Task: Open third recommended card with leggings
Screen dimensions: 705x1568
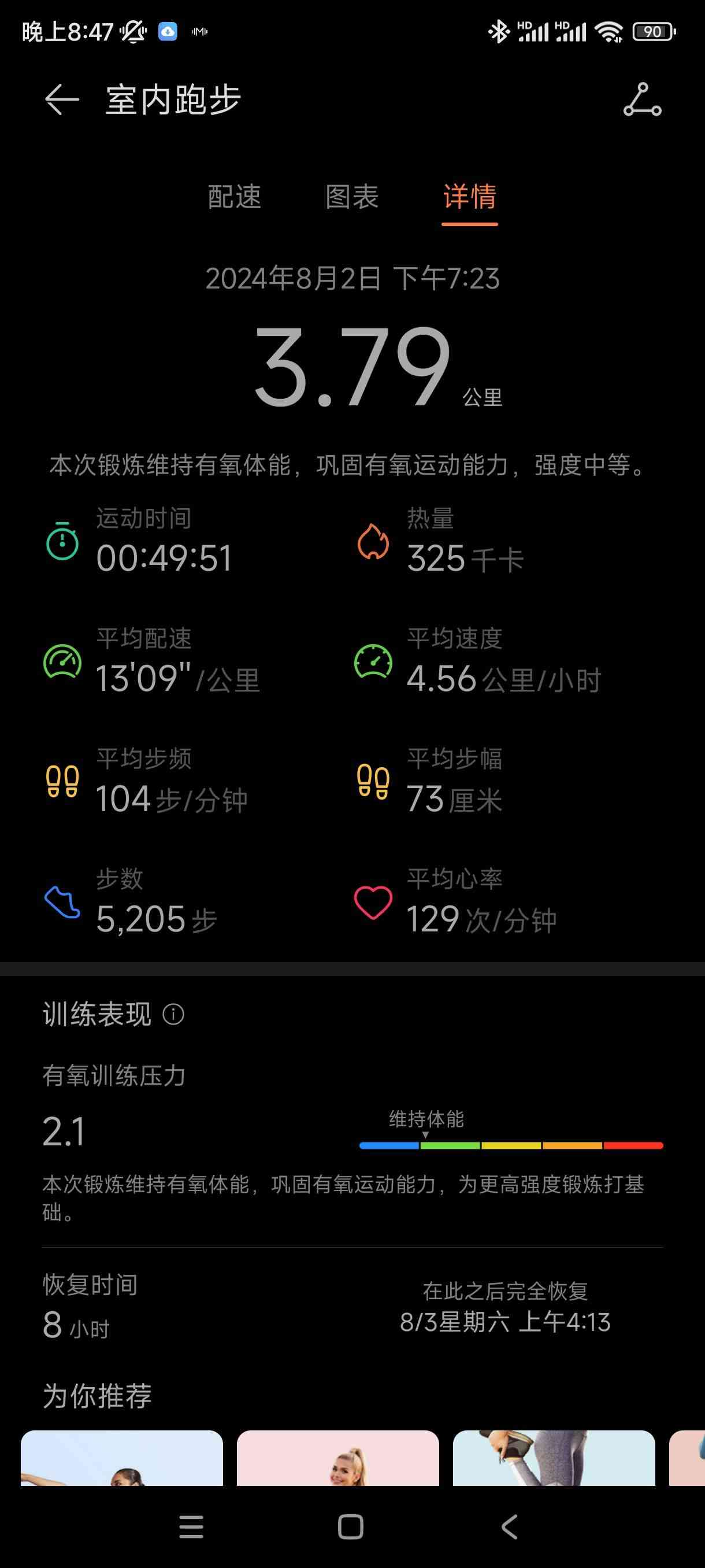Action: 554,1458
